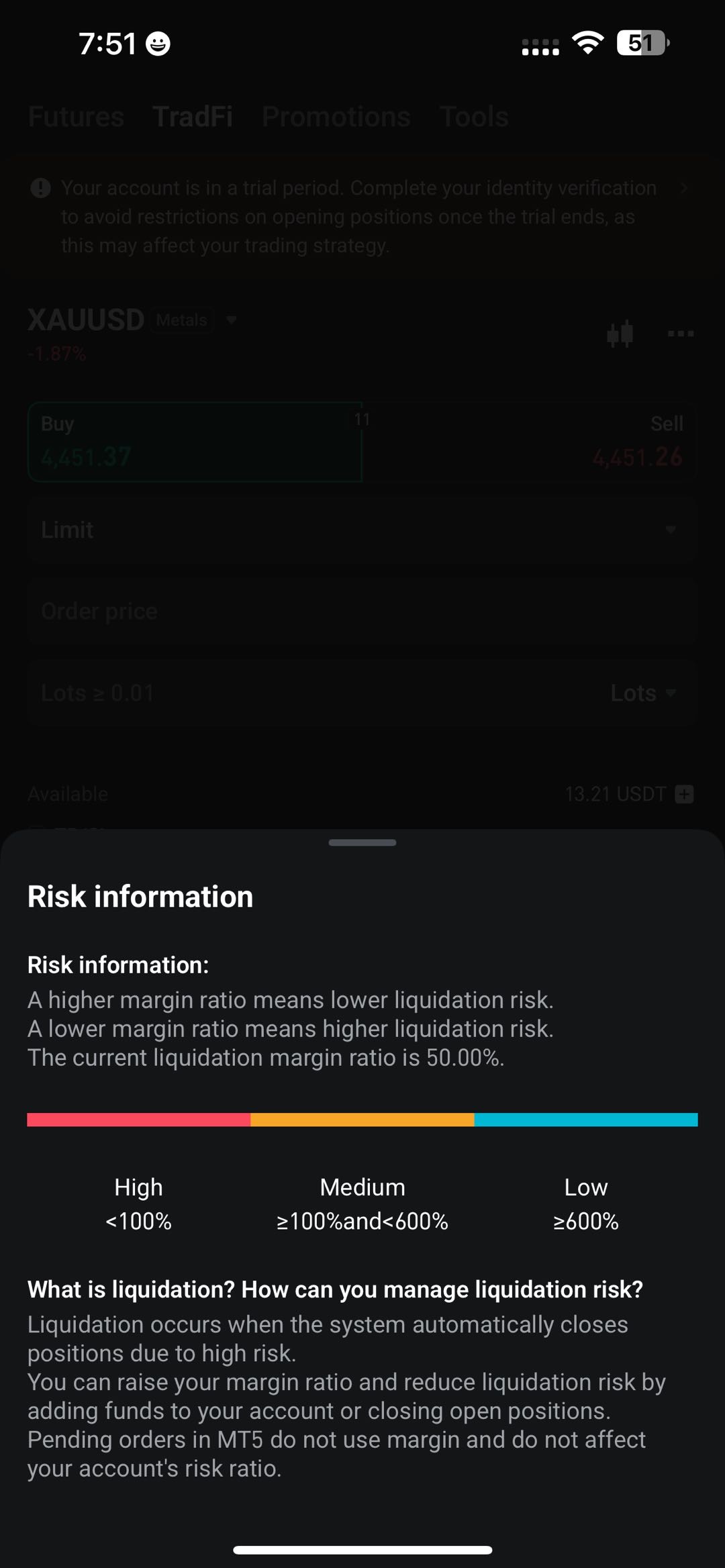
Task: Open the identity verification banner link
Action: [685, 189]
